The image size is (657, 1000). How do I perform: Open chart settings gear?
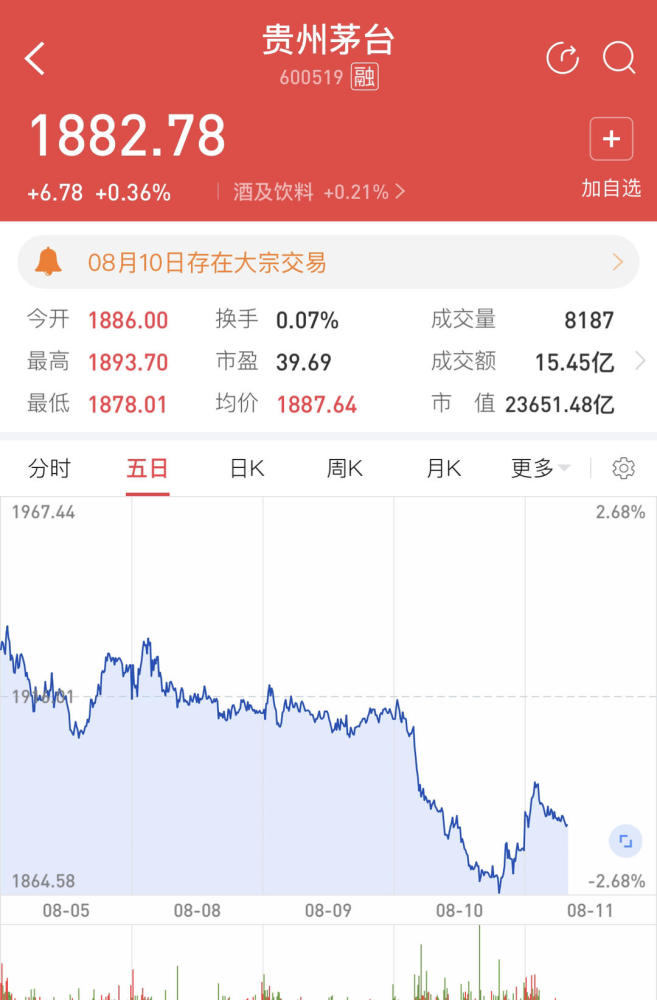(x=624, y=468)
